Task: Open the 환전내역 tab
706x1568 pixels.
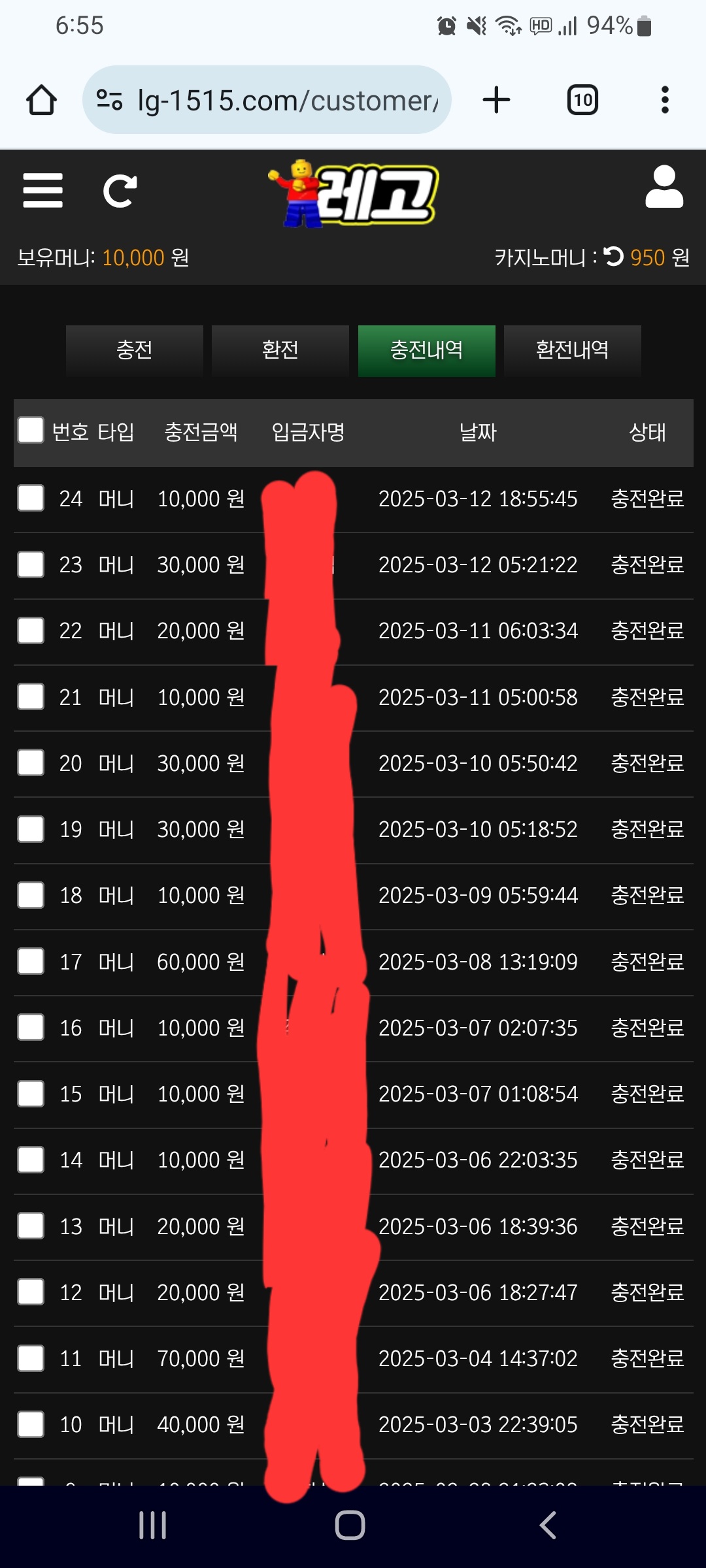Action: pyautogui.click(x=572, y=351)
